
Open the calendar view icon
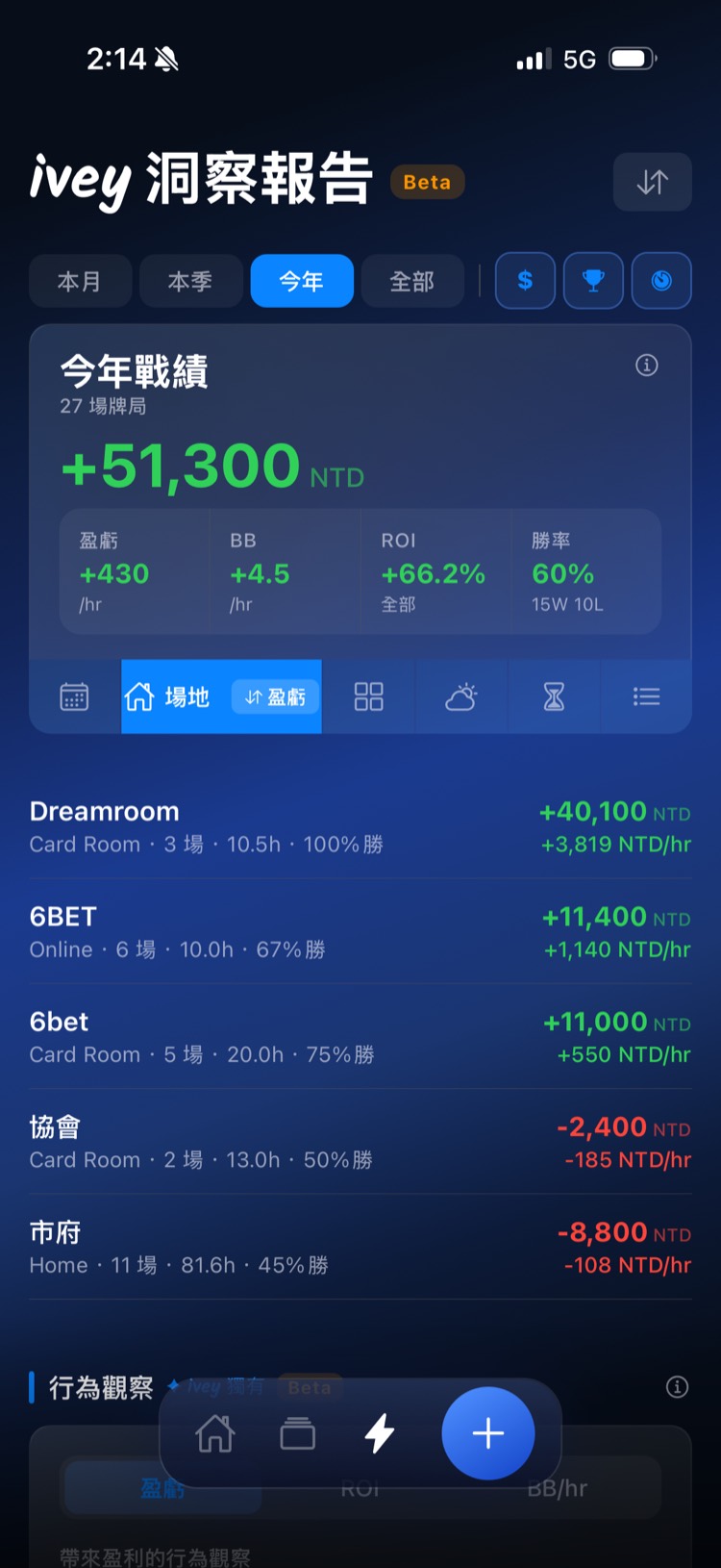pyautogui.click(x=75, y=696)
